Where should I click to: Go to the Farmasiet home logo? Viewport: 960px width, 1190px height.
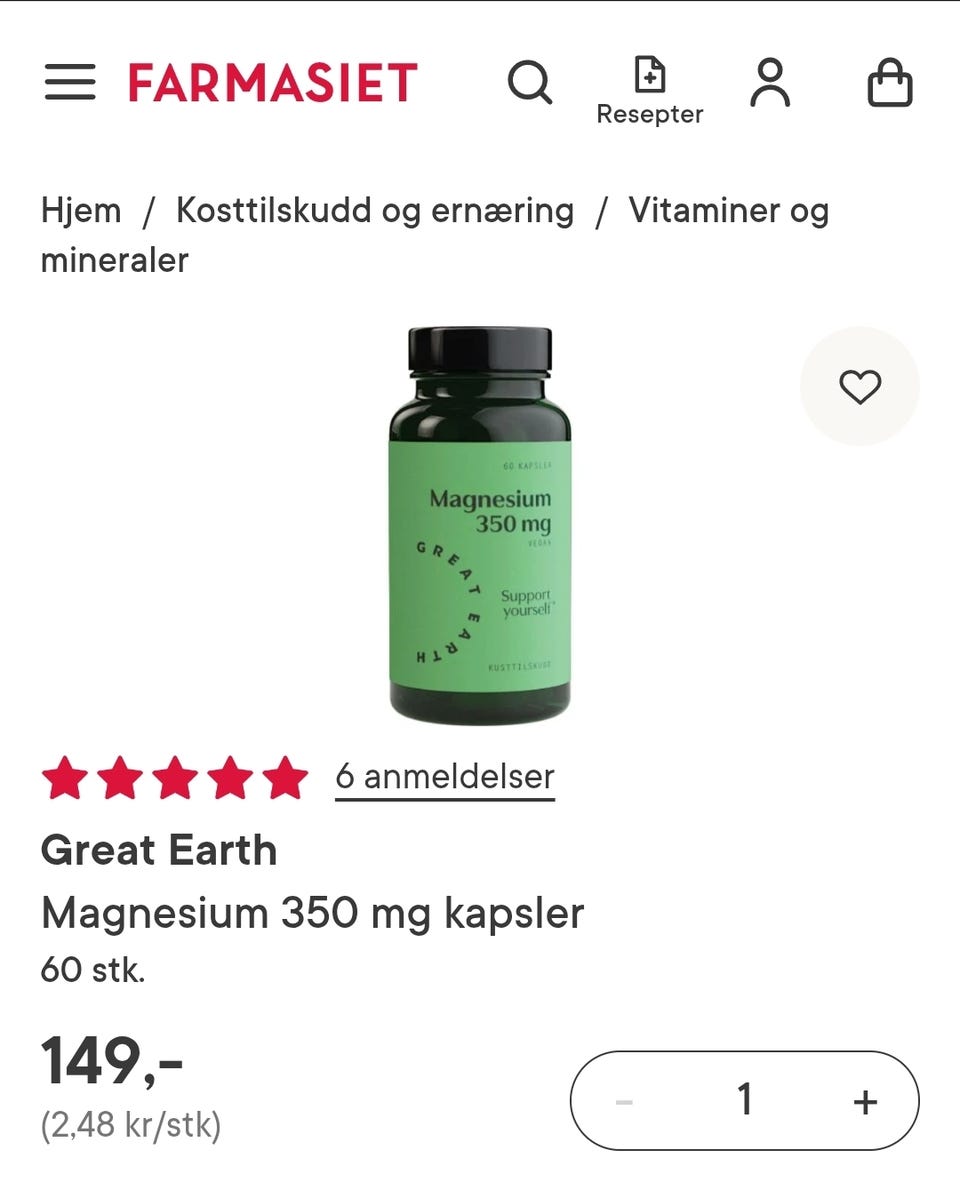272,82
